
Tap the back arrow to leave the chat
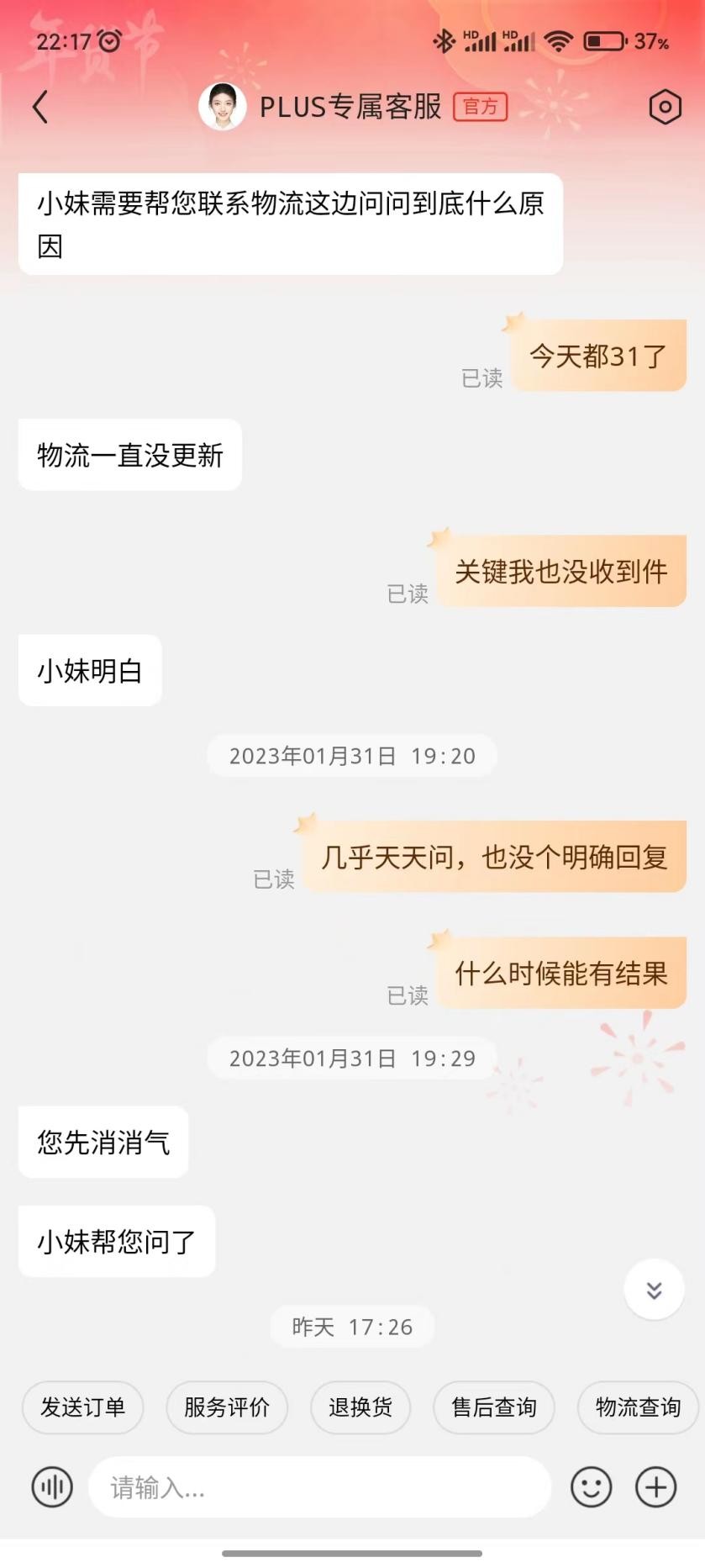click(39, 107)
